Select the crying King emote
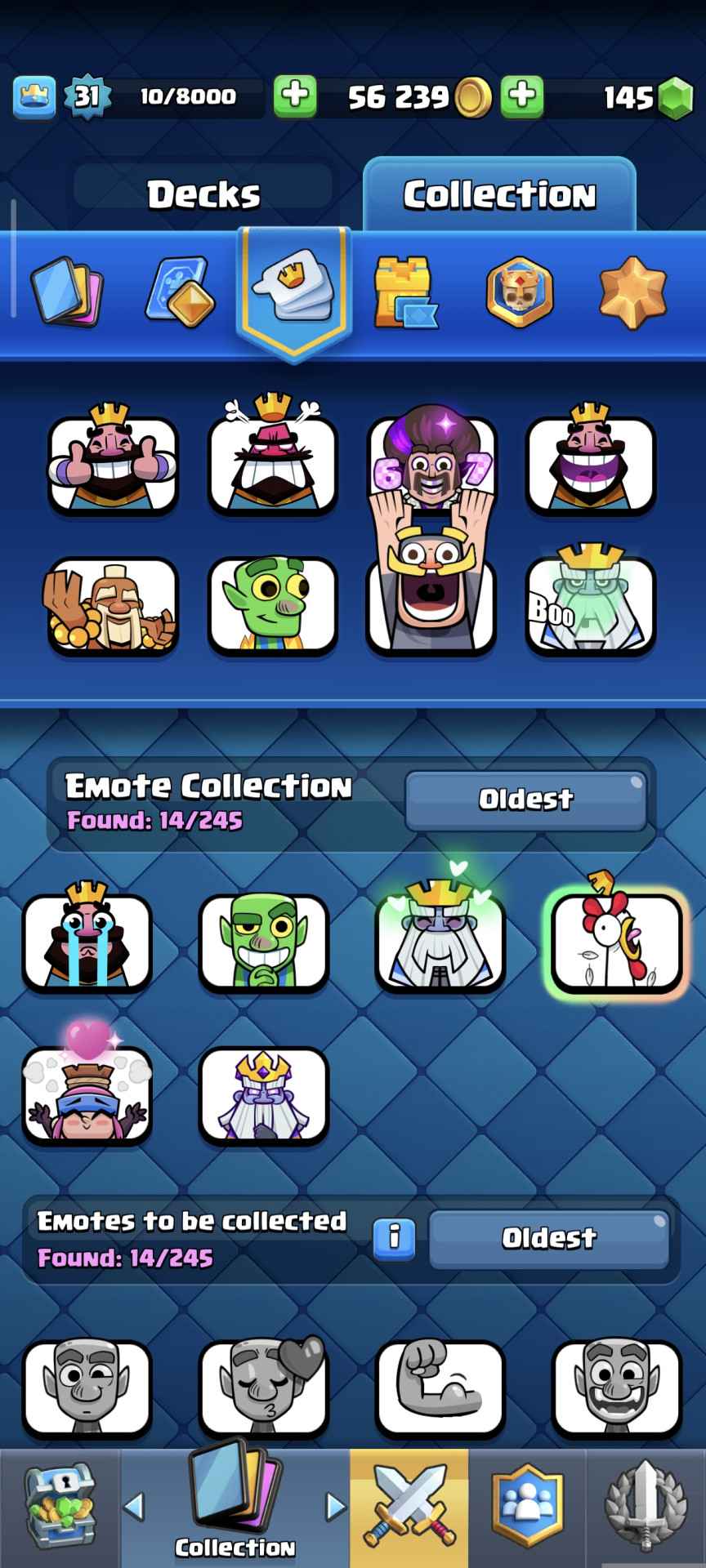This screenshot has height=1568, width=706. [87, 942]
